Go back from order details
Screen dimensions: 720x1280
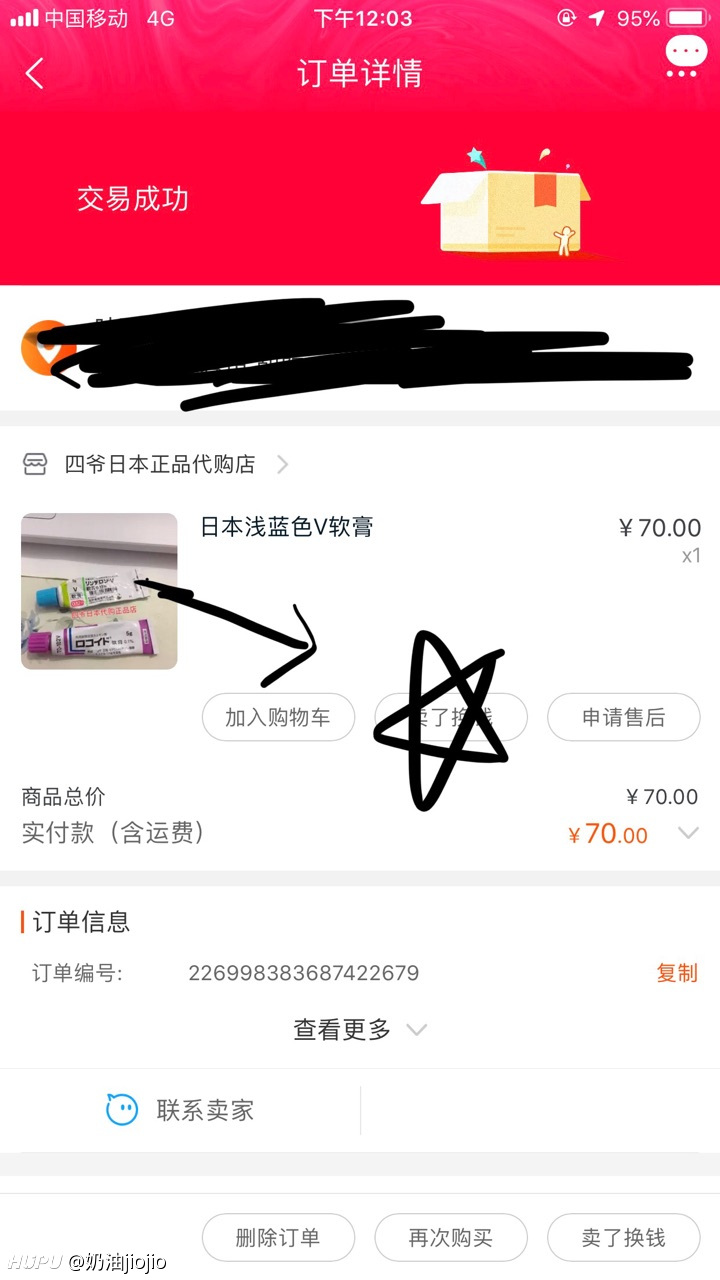(x=35, y=74)
